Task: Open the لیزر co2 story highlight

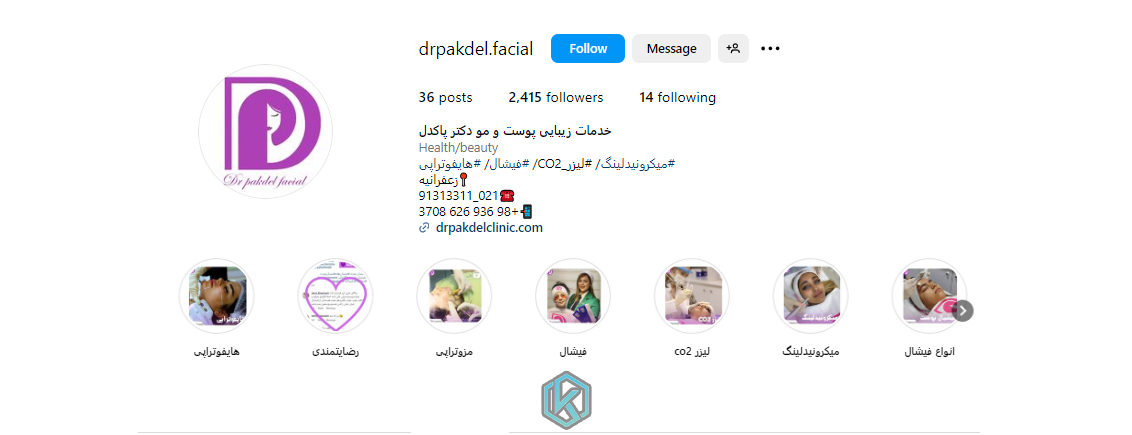Action: (691, 296)
